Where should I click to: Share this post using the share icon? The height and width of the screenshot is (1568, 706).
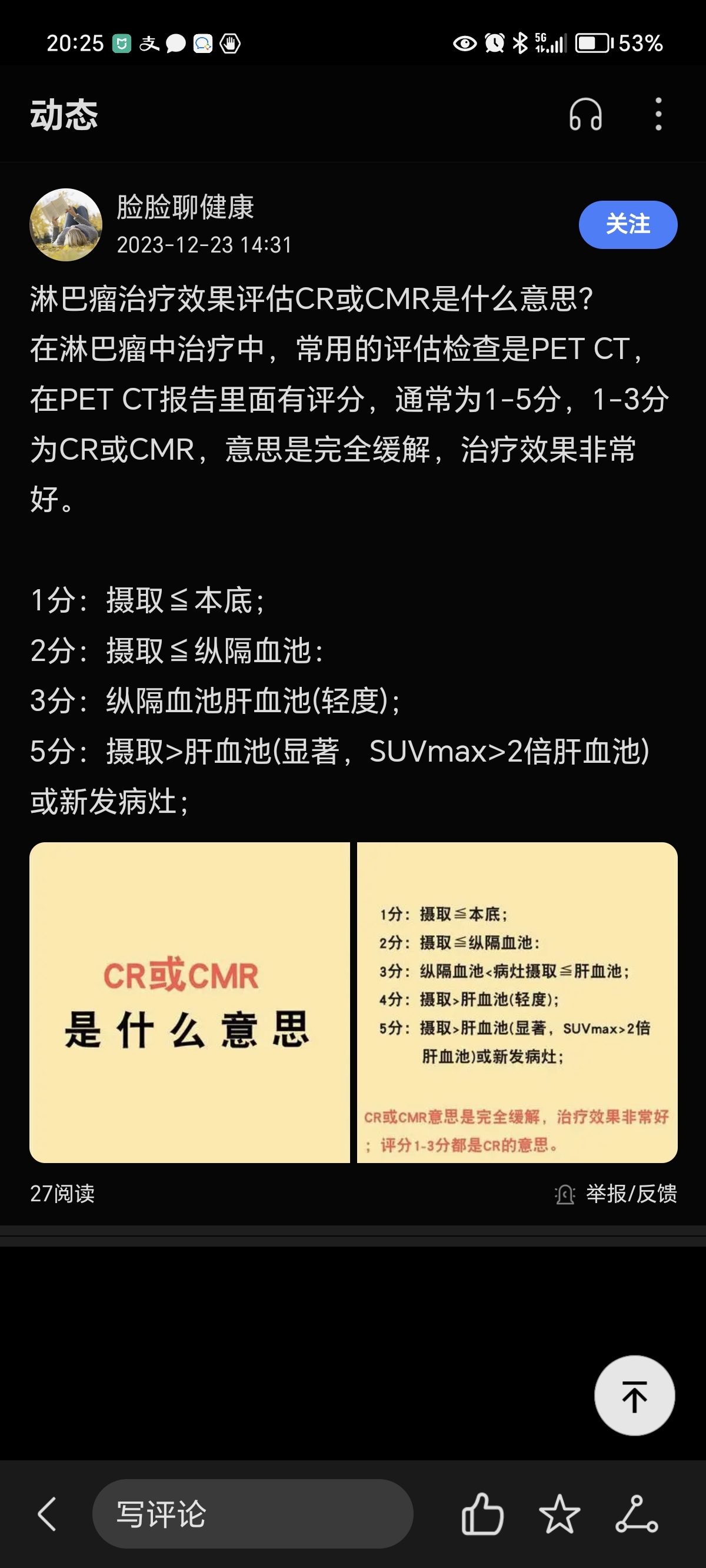[637, 1514]
